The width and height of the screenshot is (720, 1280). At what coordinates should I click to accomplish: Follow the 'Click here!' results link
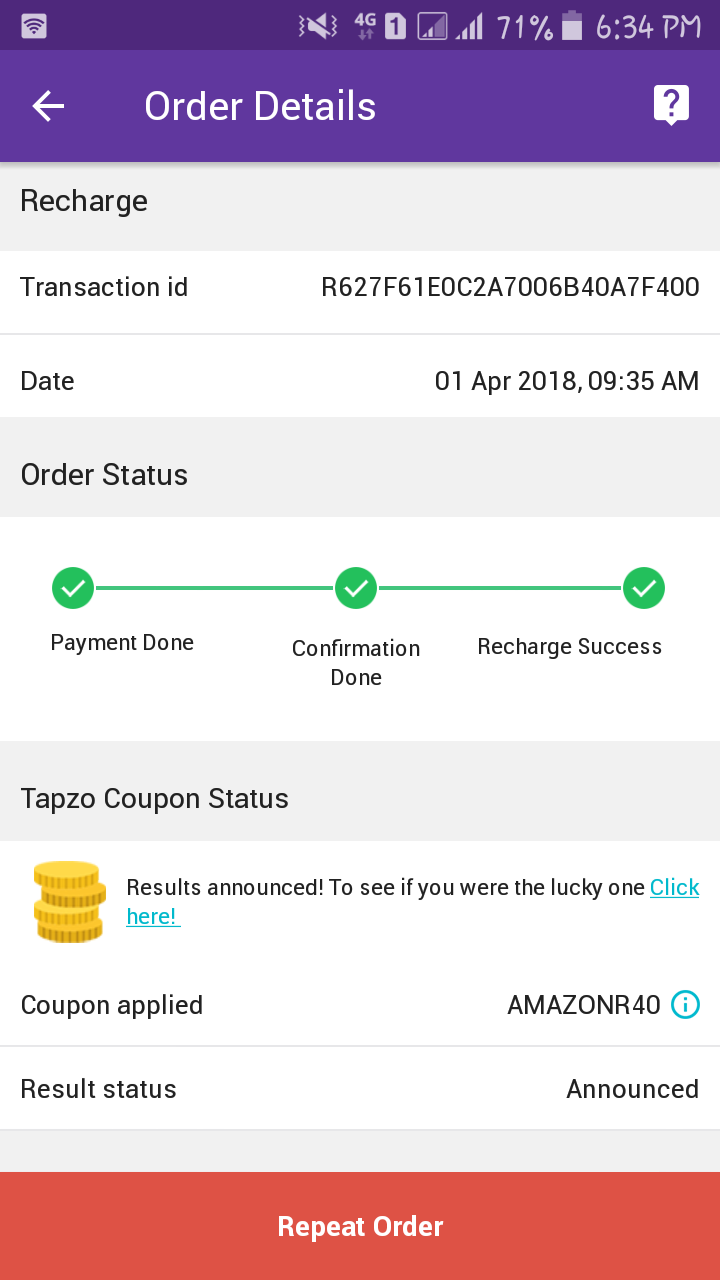pyautogui.click(x=674, y=888)
